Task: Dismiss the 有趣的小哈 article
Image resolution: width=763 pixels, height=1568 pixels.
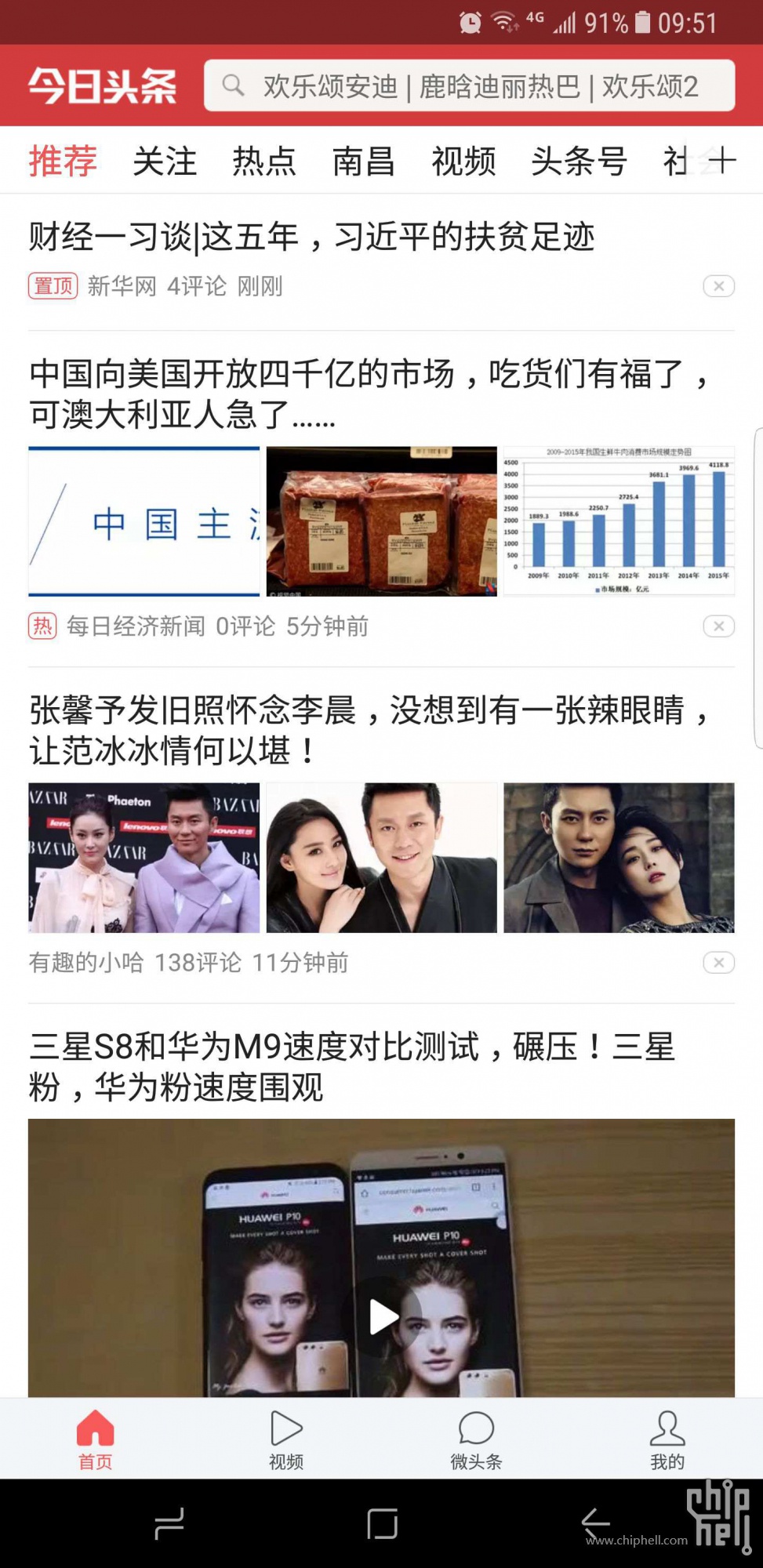Action: point(718,962)
